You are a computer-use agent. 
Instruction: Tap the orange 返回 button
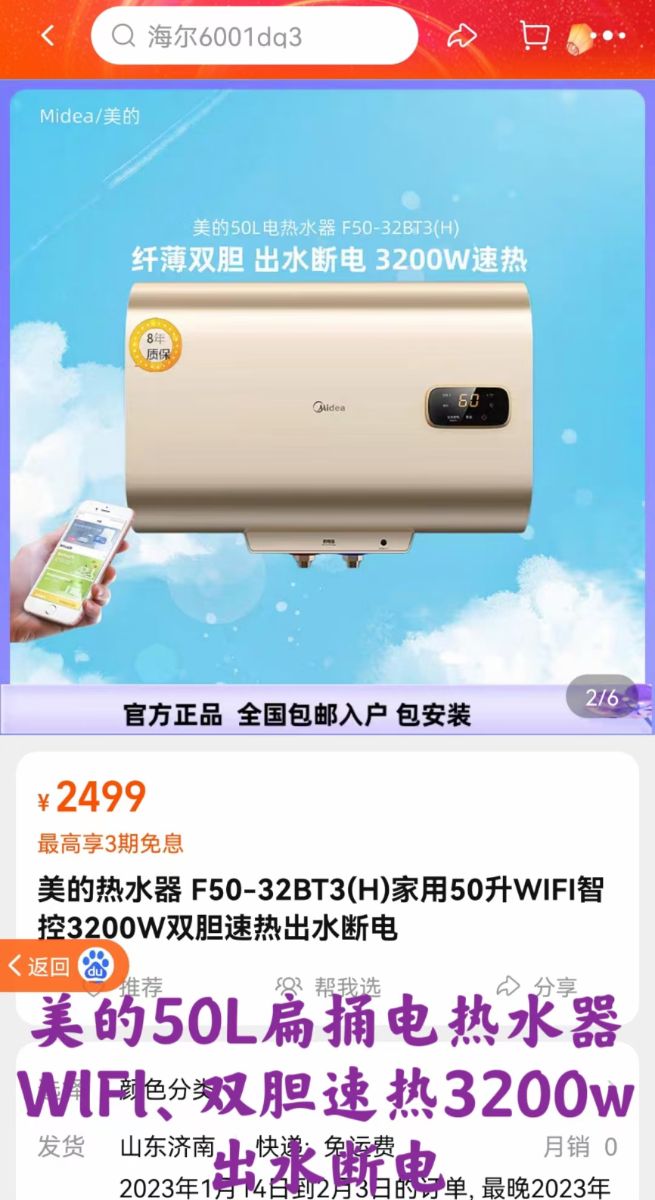pyautogui.click(x=40, y=966)
